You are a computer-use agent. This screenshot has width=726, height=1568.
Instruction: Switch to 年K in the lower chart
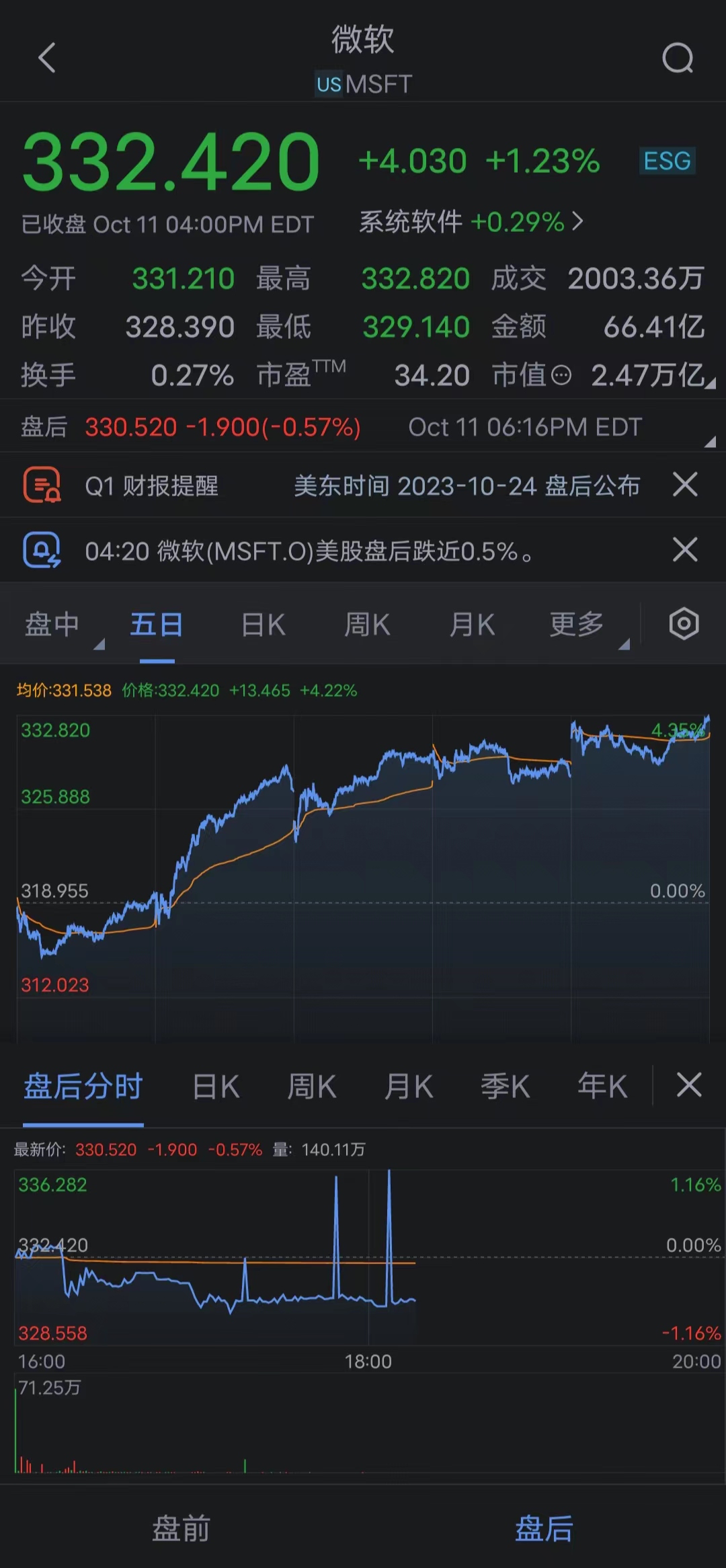pyautogui.click(x=602, y=1086)
